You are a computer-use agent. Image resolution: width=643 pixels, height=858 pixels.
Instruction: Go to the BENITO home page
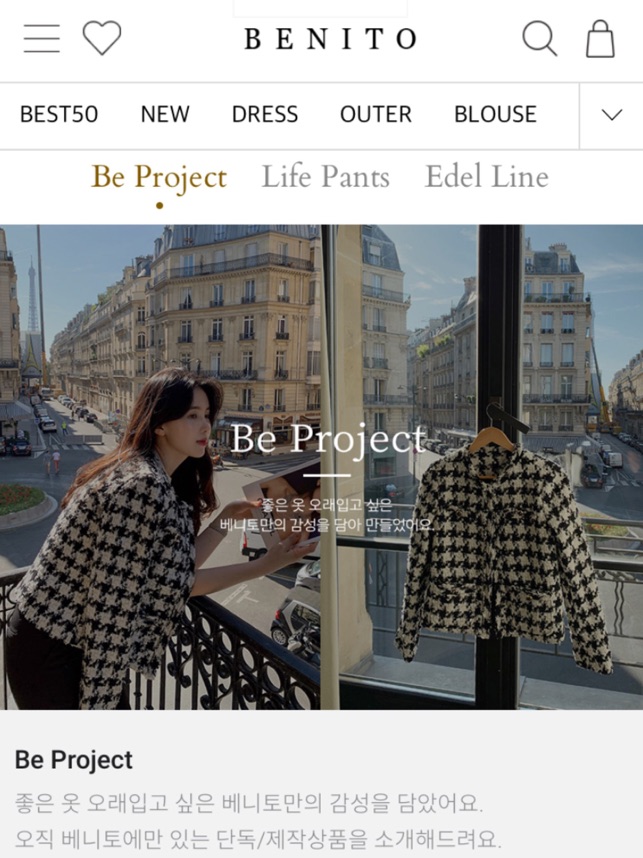point(330,40)
